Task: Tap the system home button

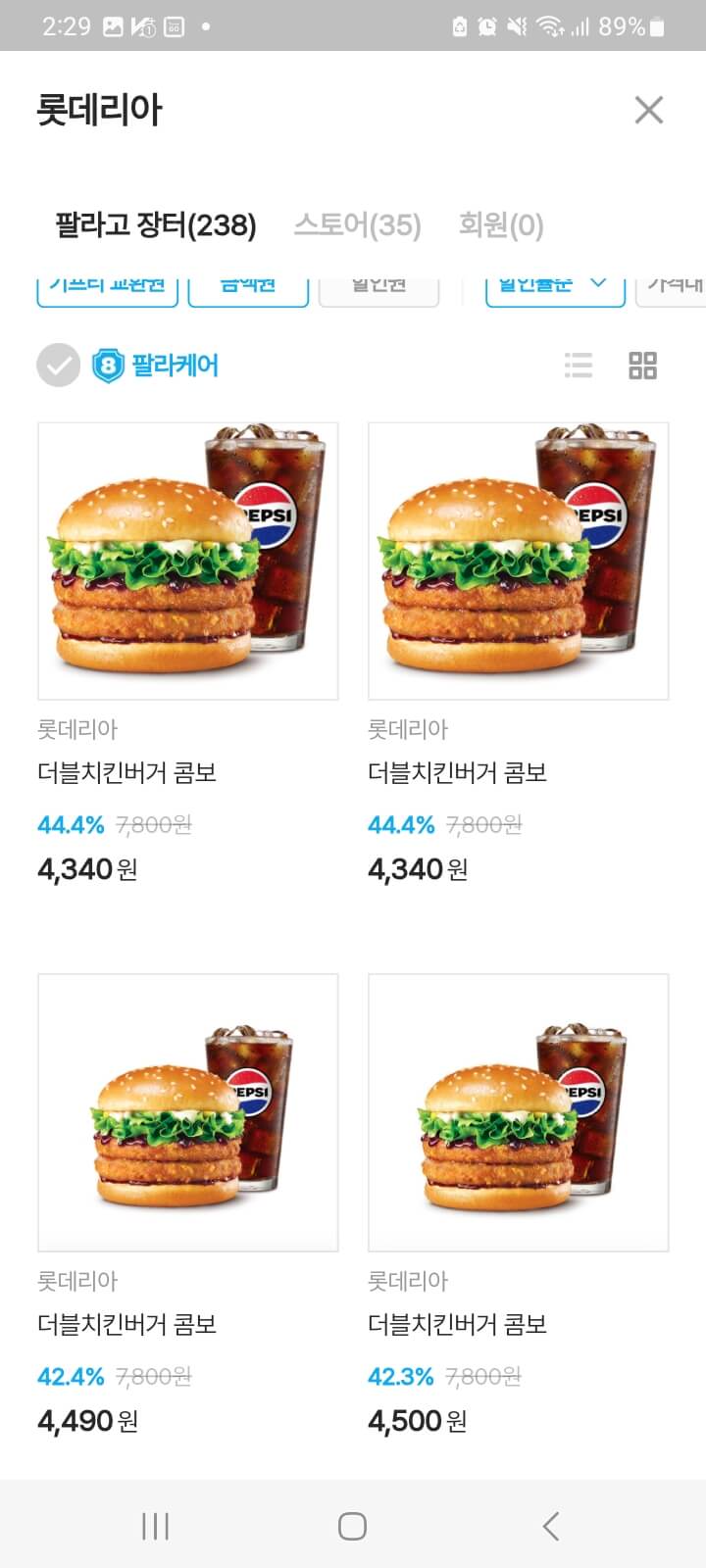Action: point(352,1526)
